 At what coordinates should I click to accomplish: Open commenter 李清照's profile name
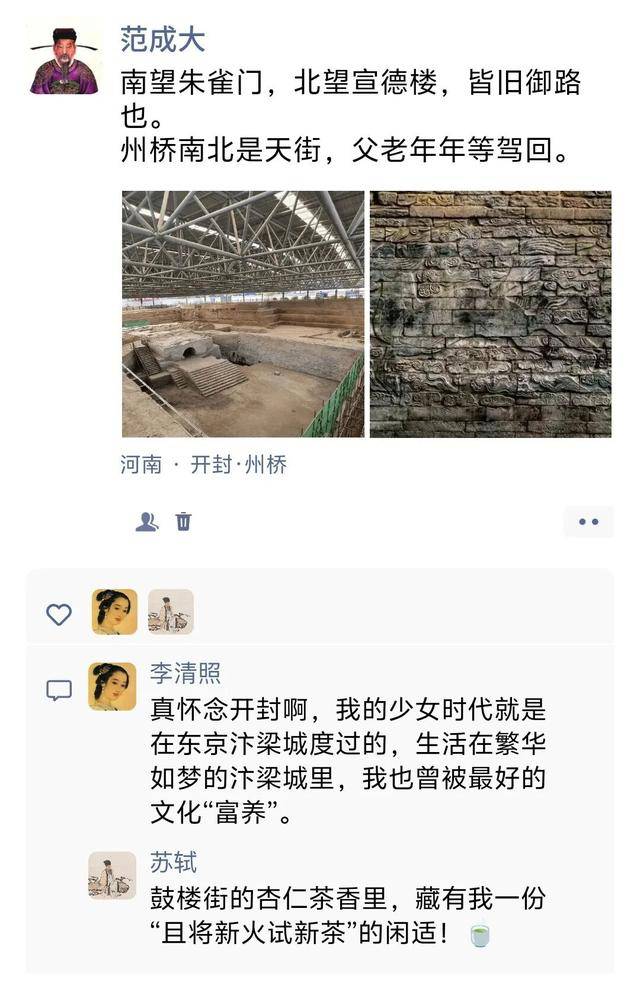[x=185, y=673]
